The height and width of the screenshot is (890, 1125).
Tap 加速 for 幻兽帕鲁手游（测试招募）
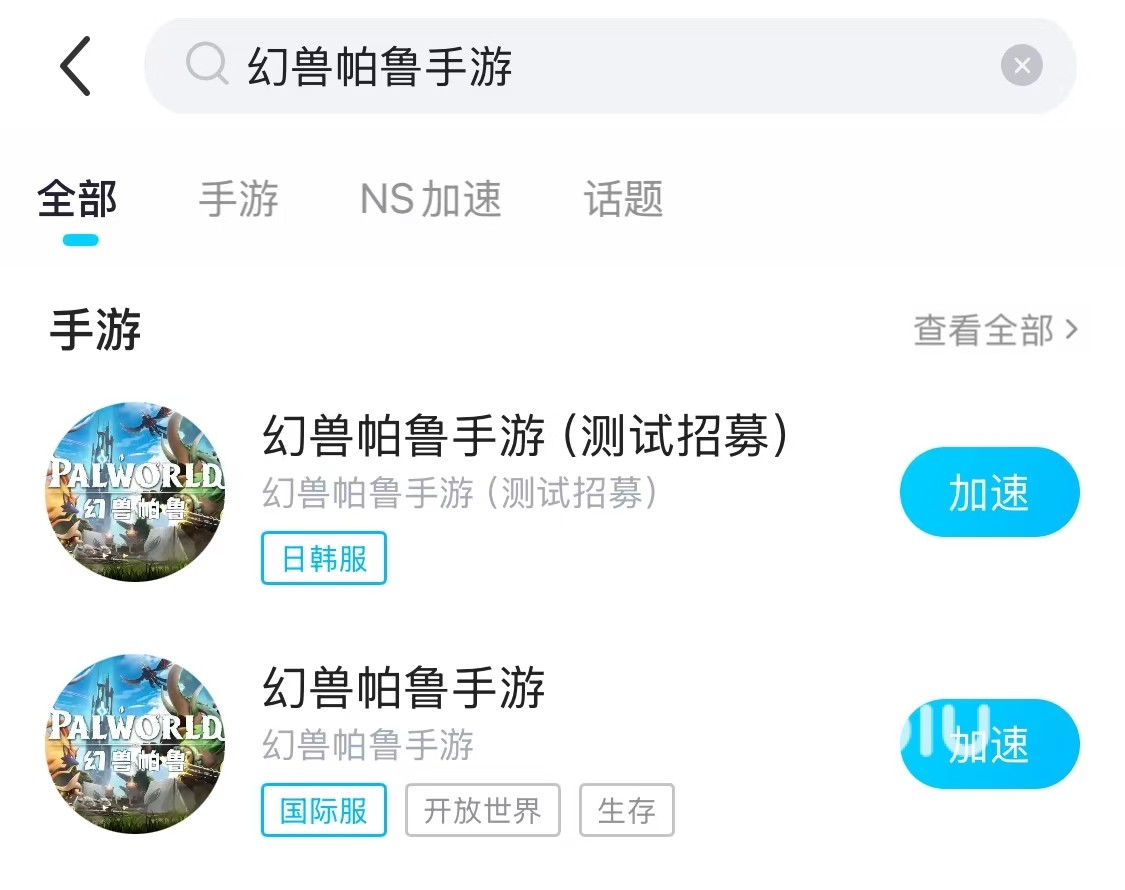[989, 493]
